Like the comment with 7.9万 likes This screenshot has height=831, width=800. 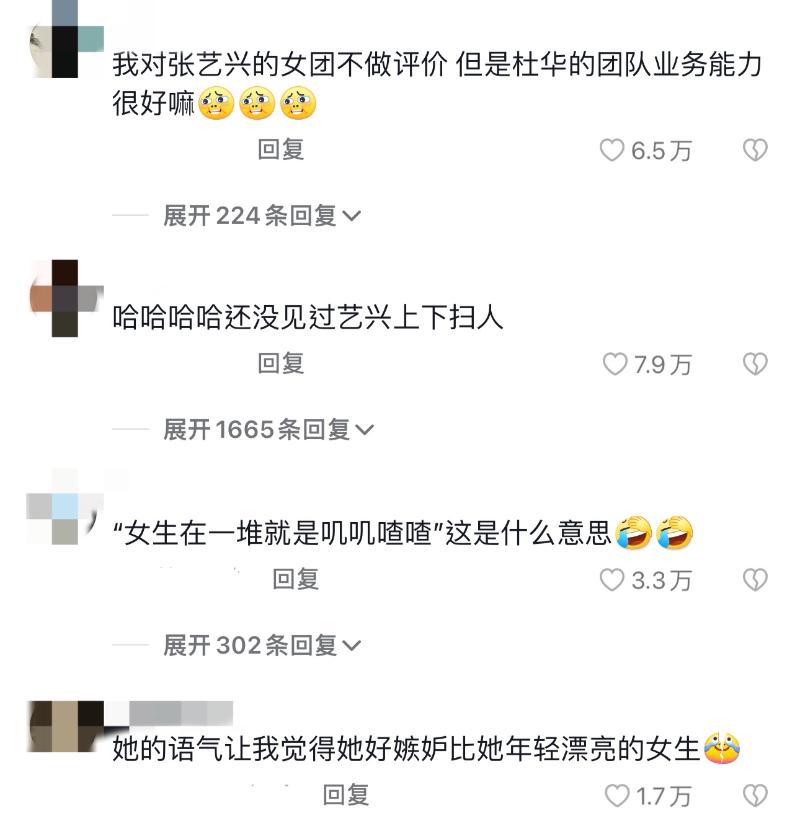614,365
